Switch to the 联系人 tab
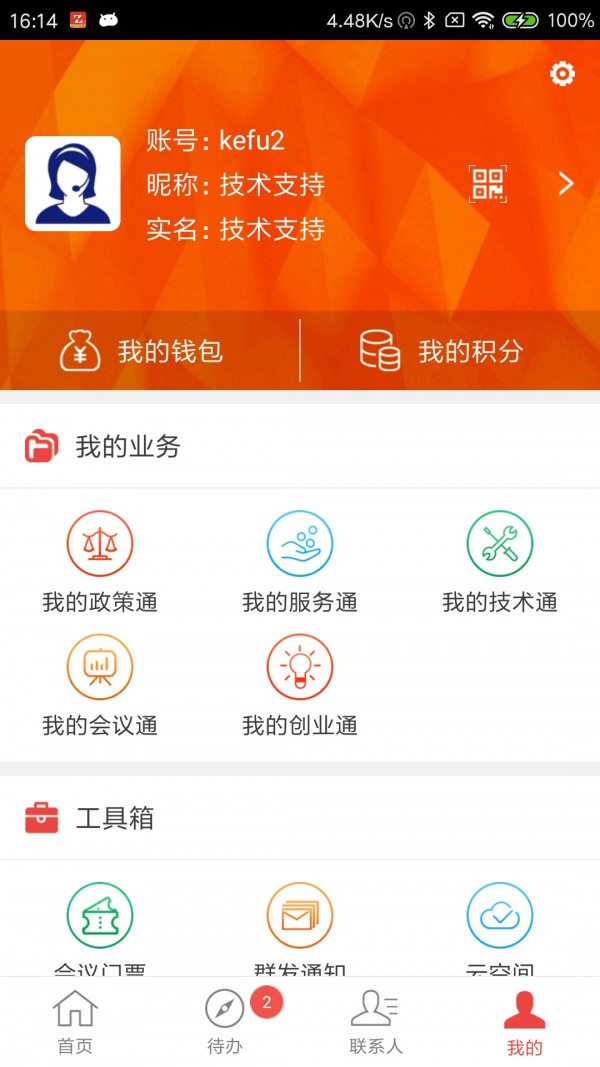This screenshot has height=1067, width=600. tap(375, 1022)
